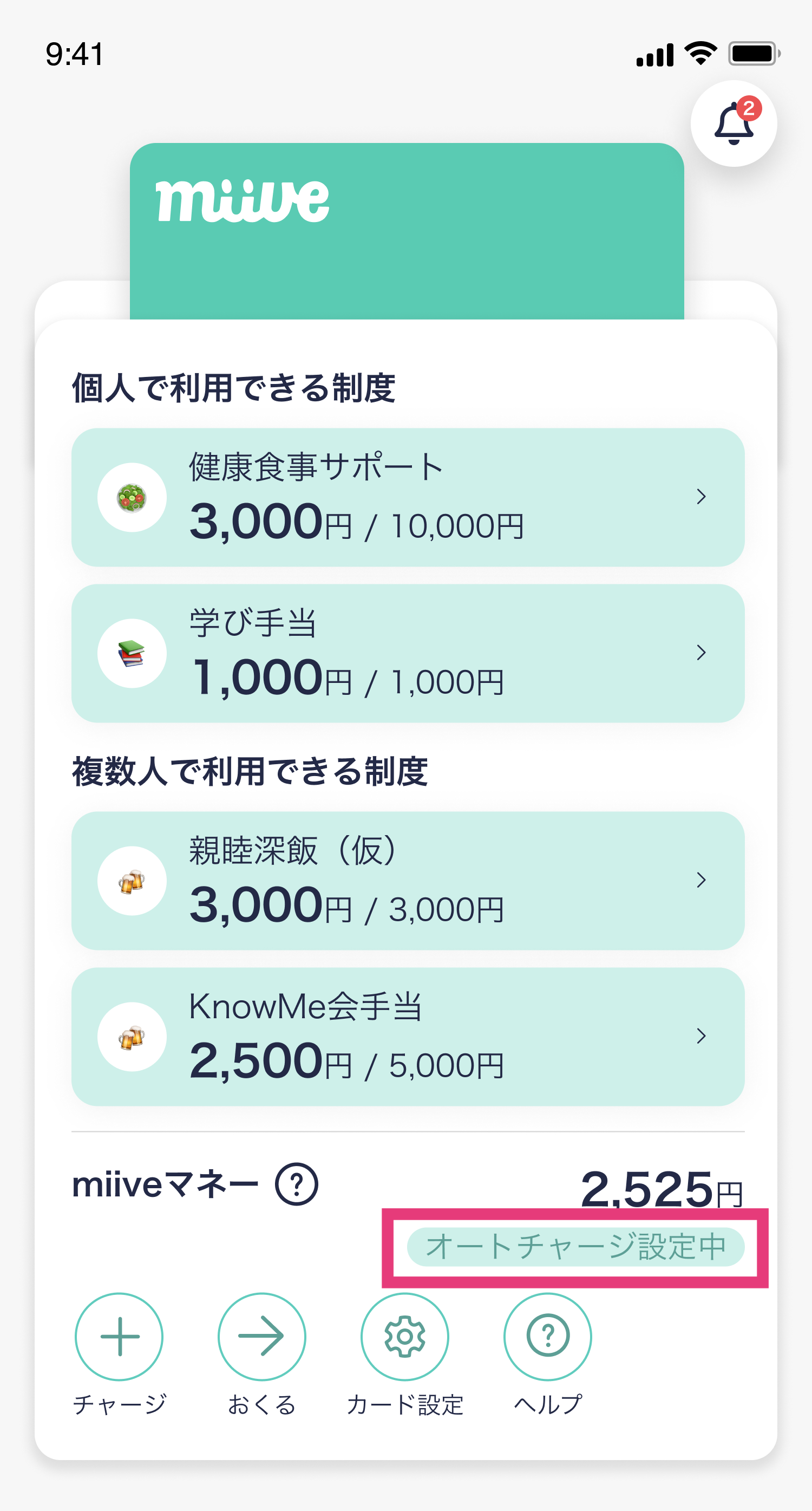Tap the beer emoji icon for 親睦深飯（仮）
812x1511 pixels.
(134, 881)
